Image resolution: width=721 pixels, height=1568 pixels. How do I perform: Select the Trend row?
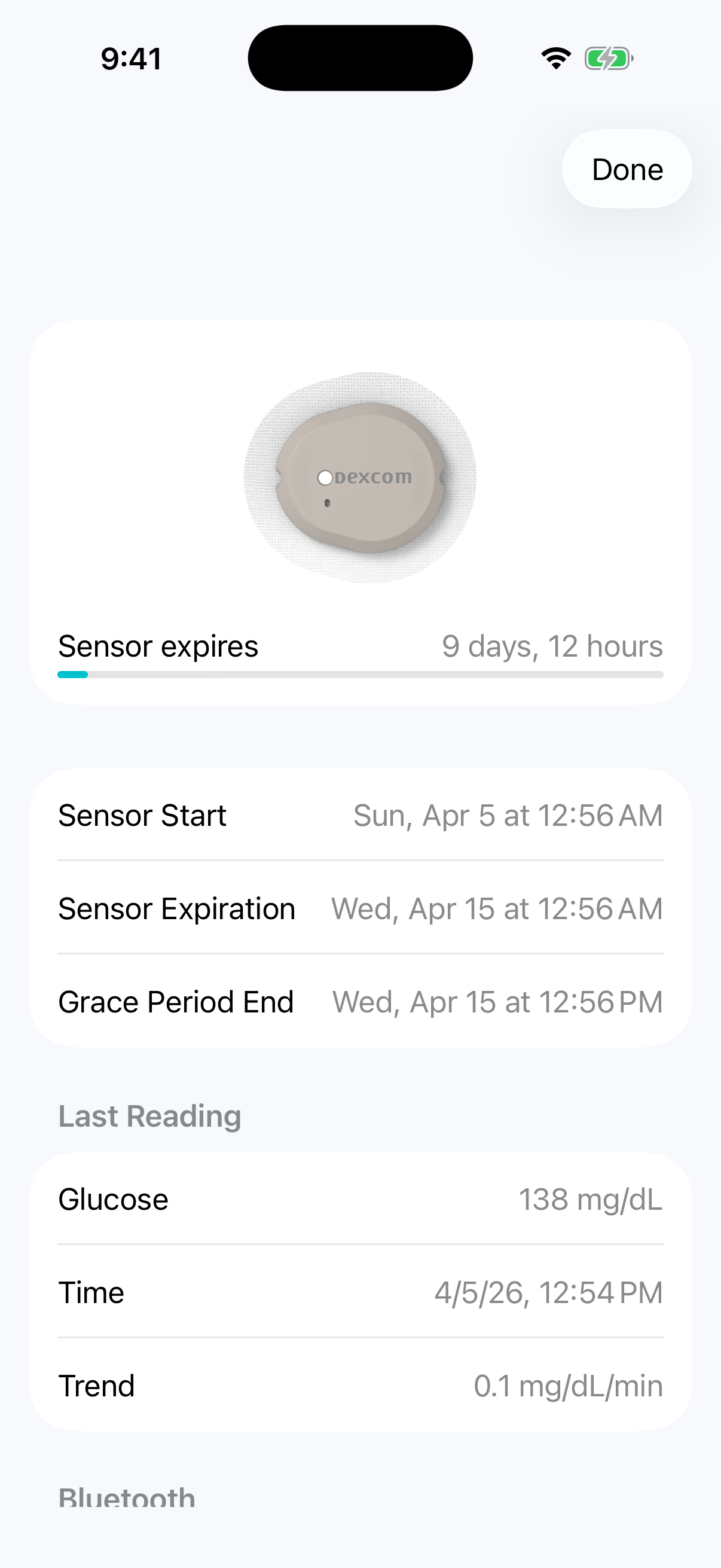(x=360, y=1386)
